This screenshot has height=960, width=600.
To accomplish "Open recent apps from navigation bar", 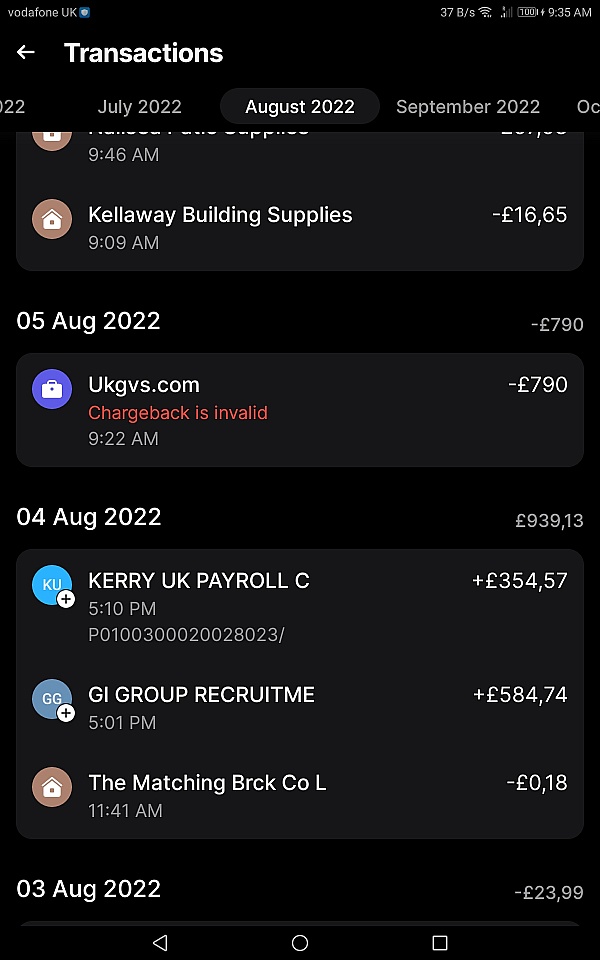I will click(440, 943).
